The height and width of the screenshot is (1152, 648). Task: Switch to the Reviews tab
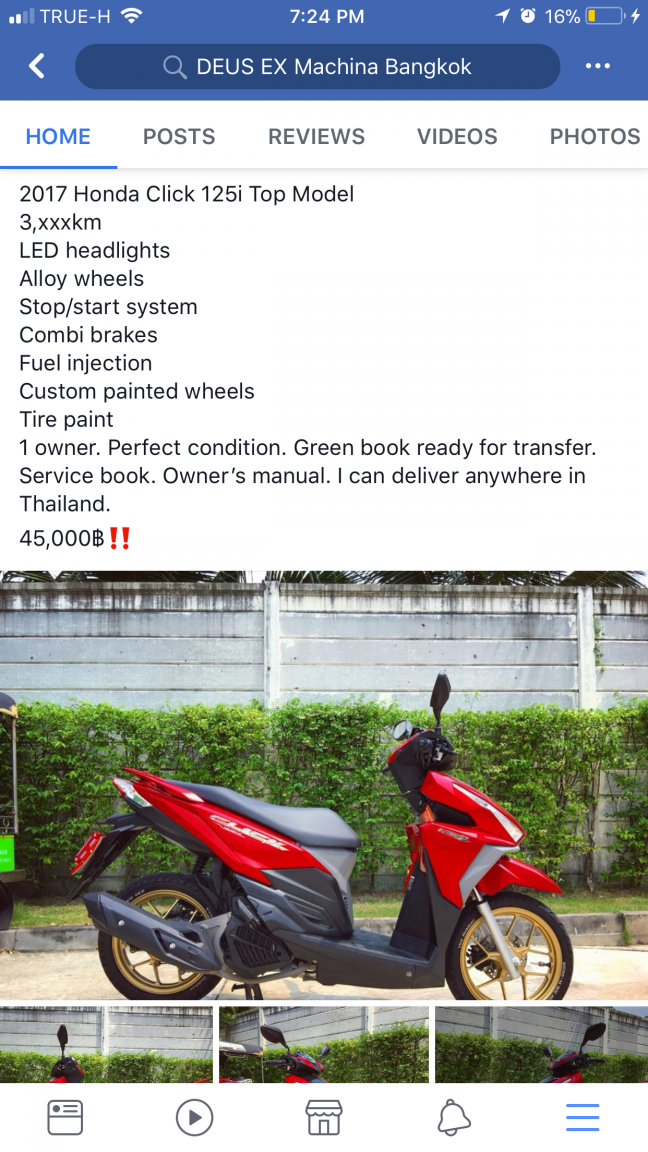point(316,137)
